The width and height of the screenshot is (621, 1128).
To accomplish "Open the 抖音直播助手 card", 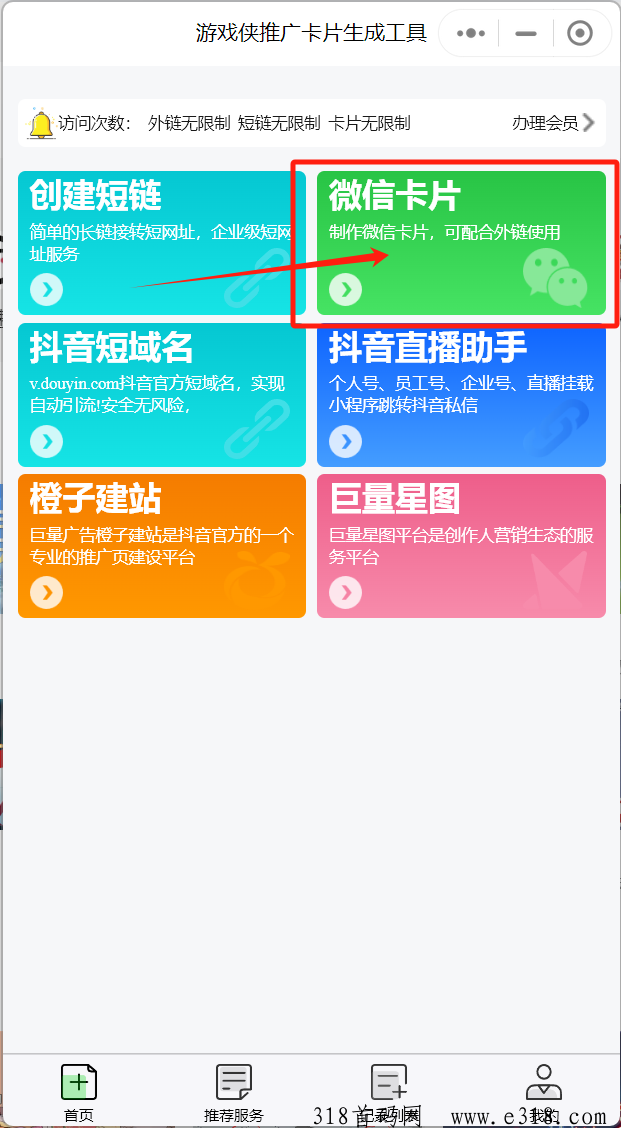I will (461, 395).
